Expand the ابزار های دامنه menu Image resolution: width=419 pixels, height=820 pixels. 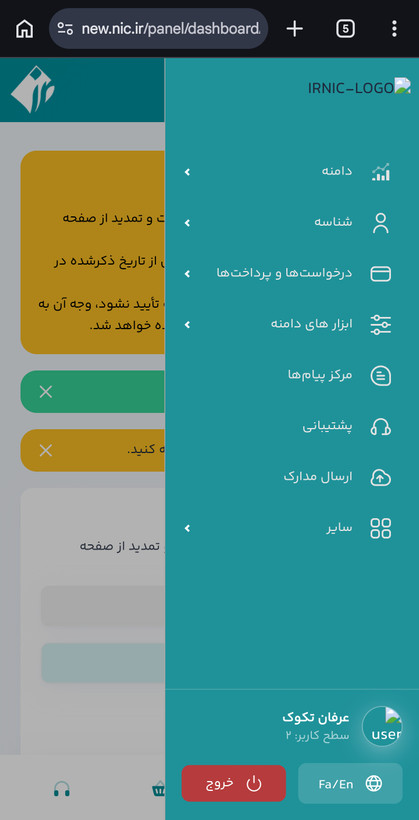click(288, 325)
